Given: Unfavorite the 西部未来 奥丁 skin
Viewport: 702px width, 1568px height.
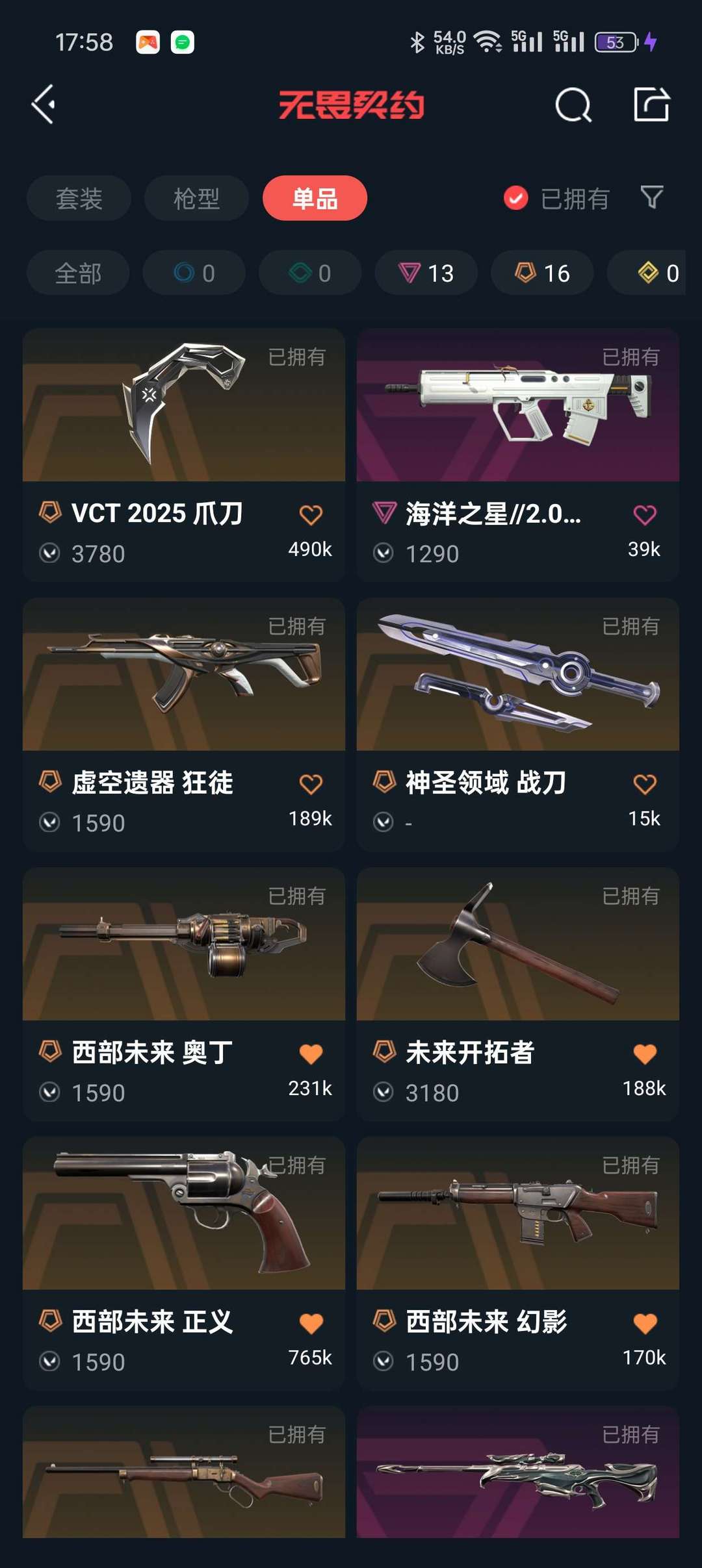Looking at the screenshot, I should coord(311,1053).
